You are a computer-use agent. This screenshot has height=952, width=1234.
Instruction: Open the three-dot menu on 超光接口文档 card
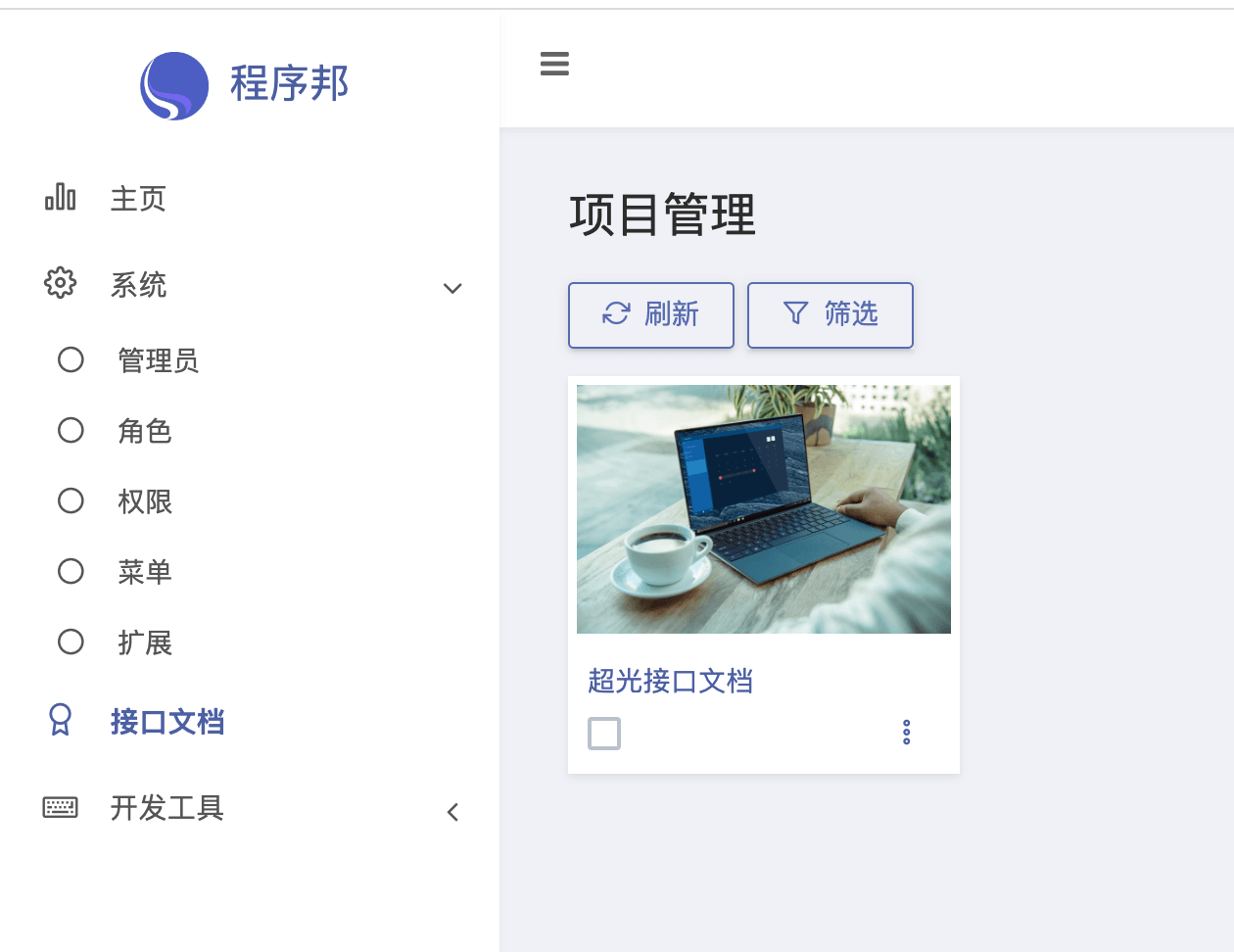[x=906, y=732]
